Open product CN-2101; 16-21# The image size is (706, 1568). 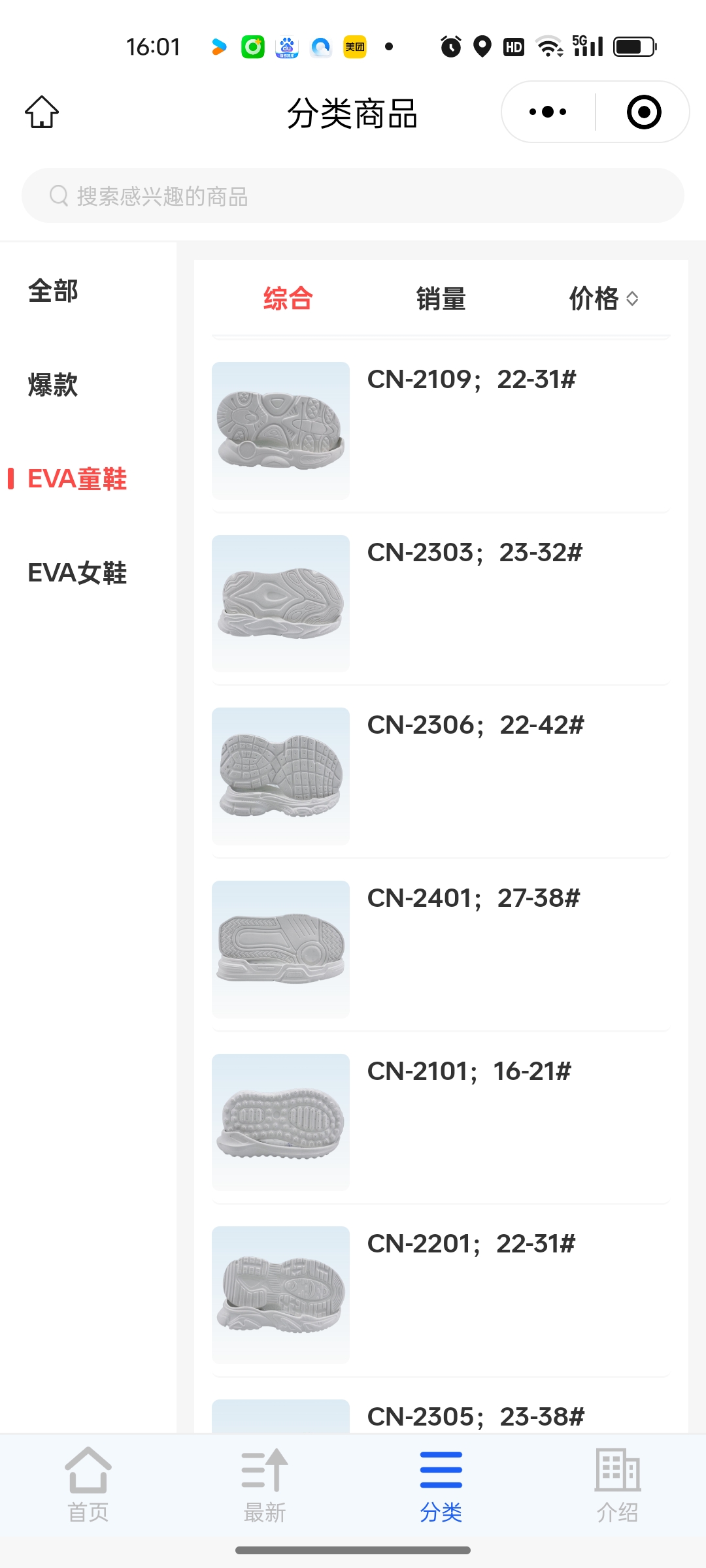click(x=441, y=1122)
